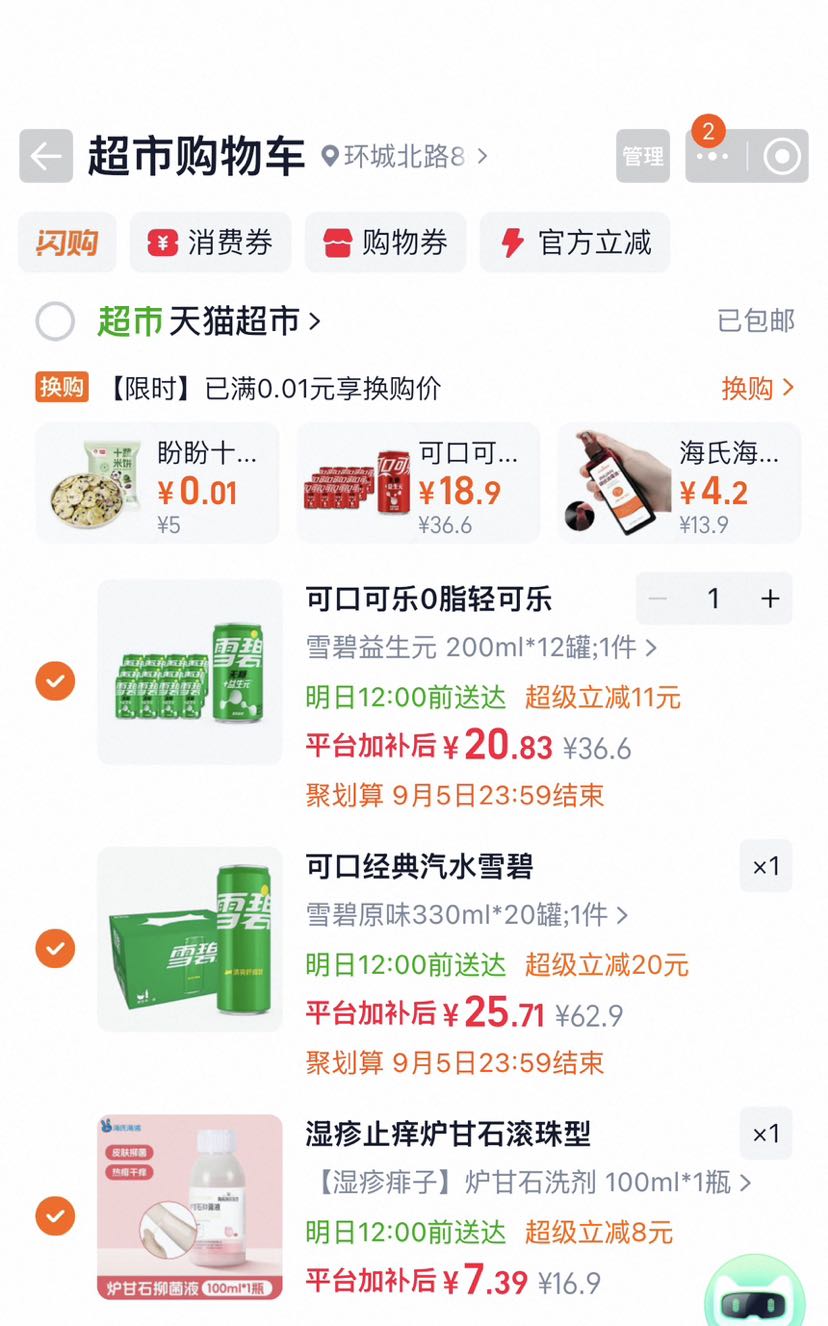Image resolution: width=828 pixels, height=1326 pixels.
Task: Switch to the 闪购 tab
Action: [67, 242]
